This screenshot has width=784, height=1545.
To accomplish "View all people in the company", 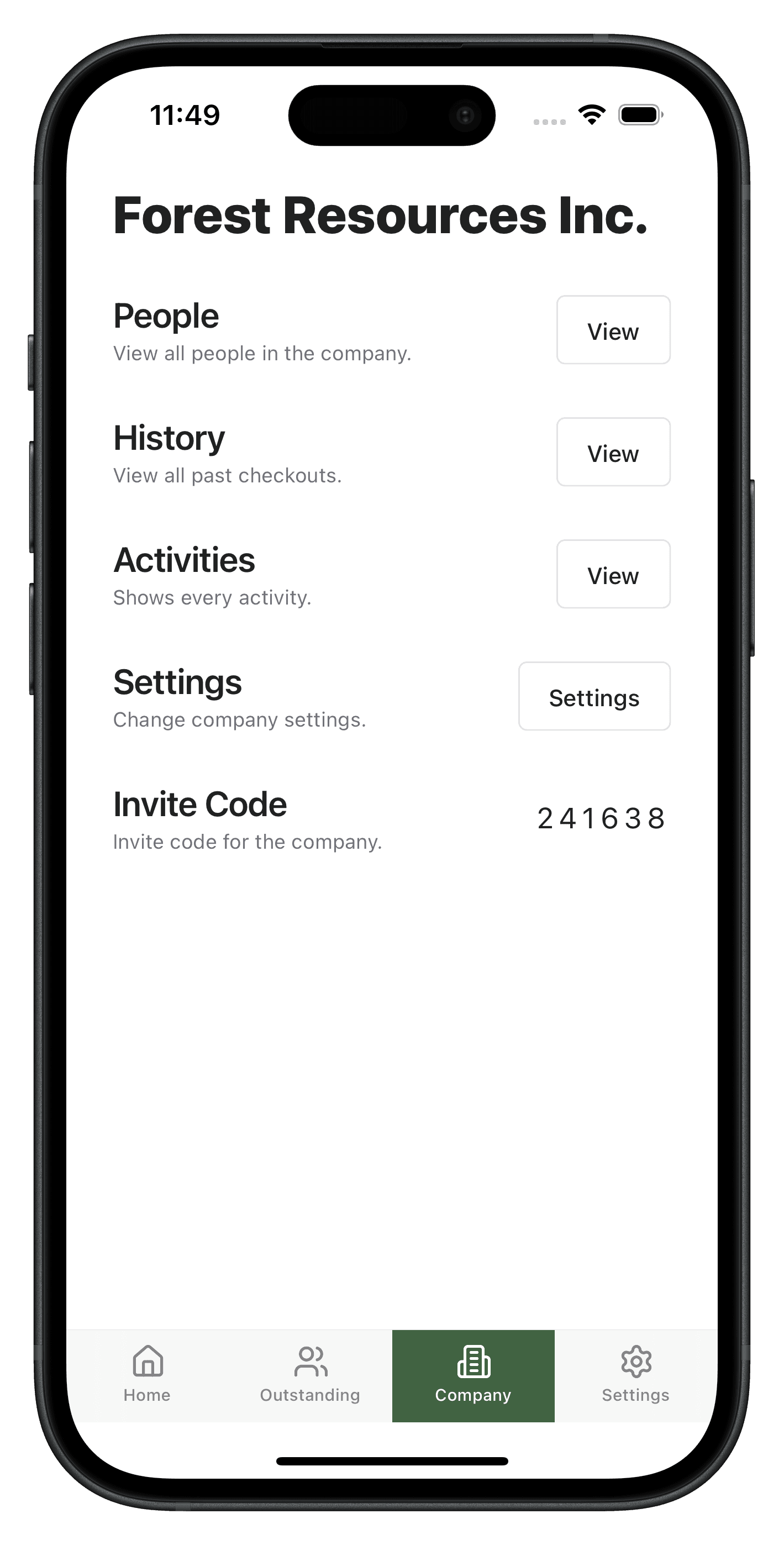I will (x=612, y=330).
